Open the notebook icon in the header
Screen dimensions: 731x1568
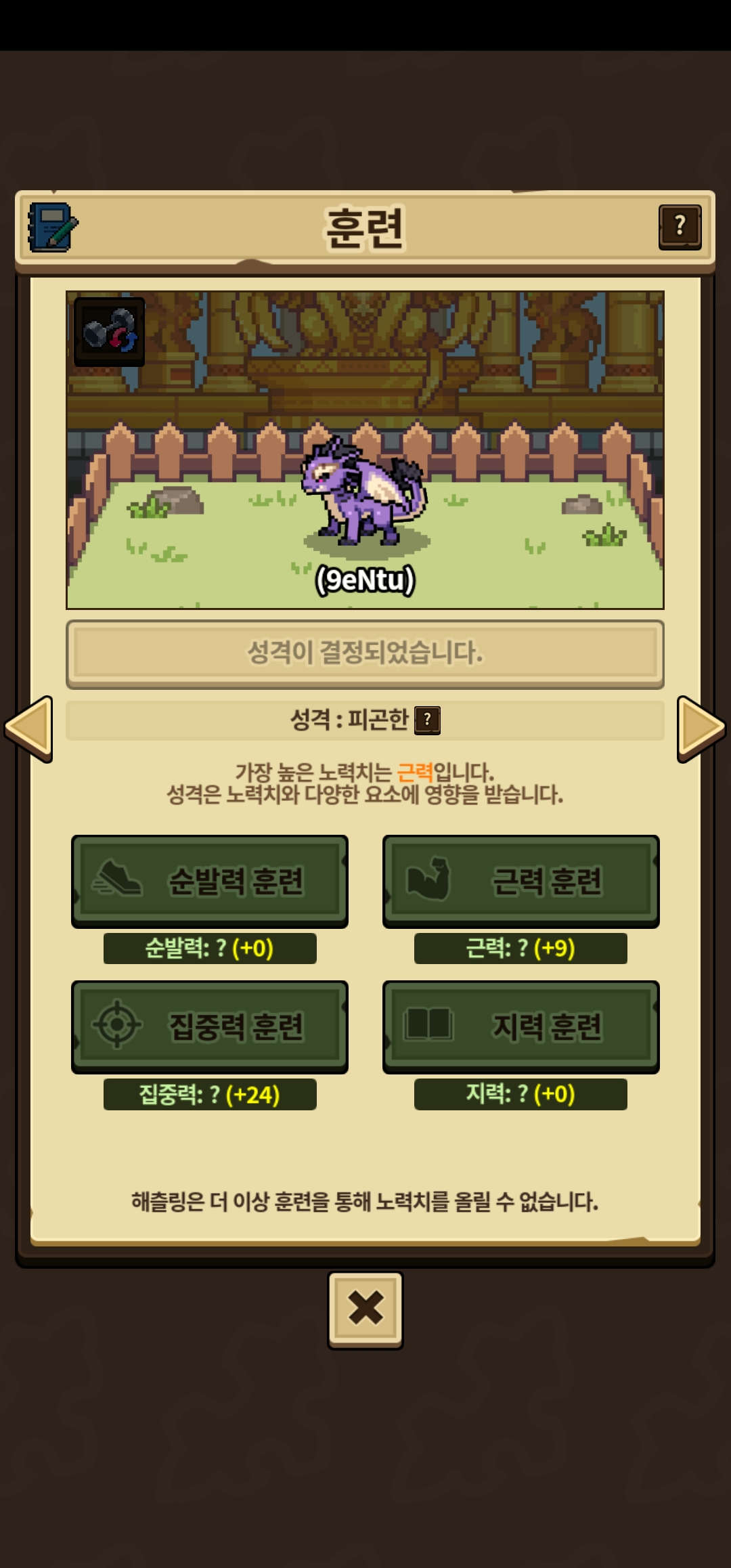pyautogui.click(x=53, y=227)
